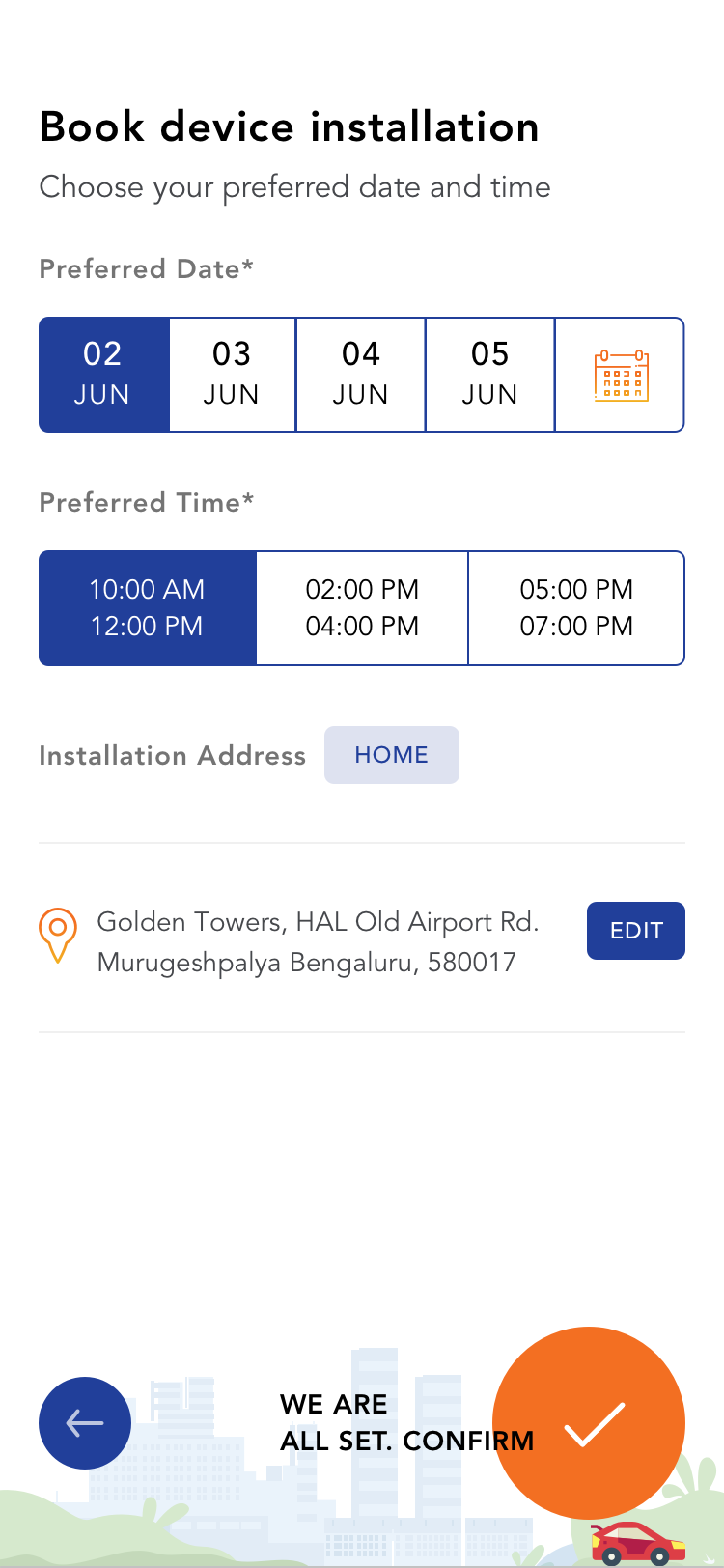Select the 05 JUN date option
Image resolution: width=724 pixels, height=1568 pixels.
[490, 374]
